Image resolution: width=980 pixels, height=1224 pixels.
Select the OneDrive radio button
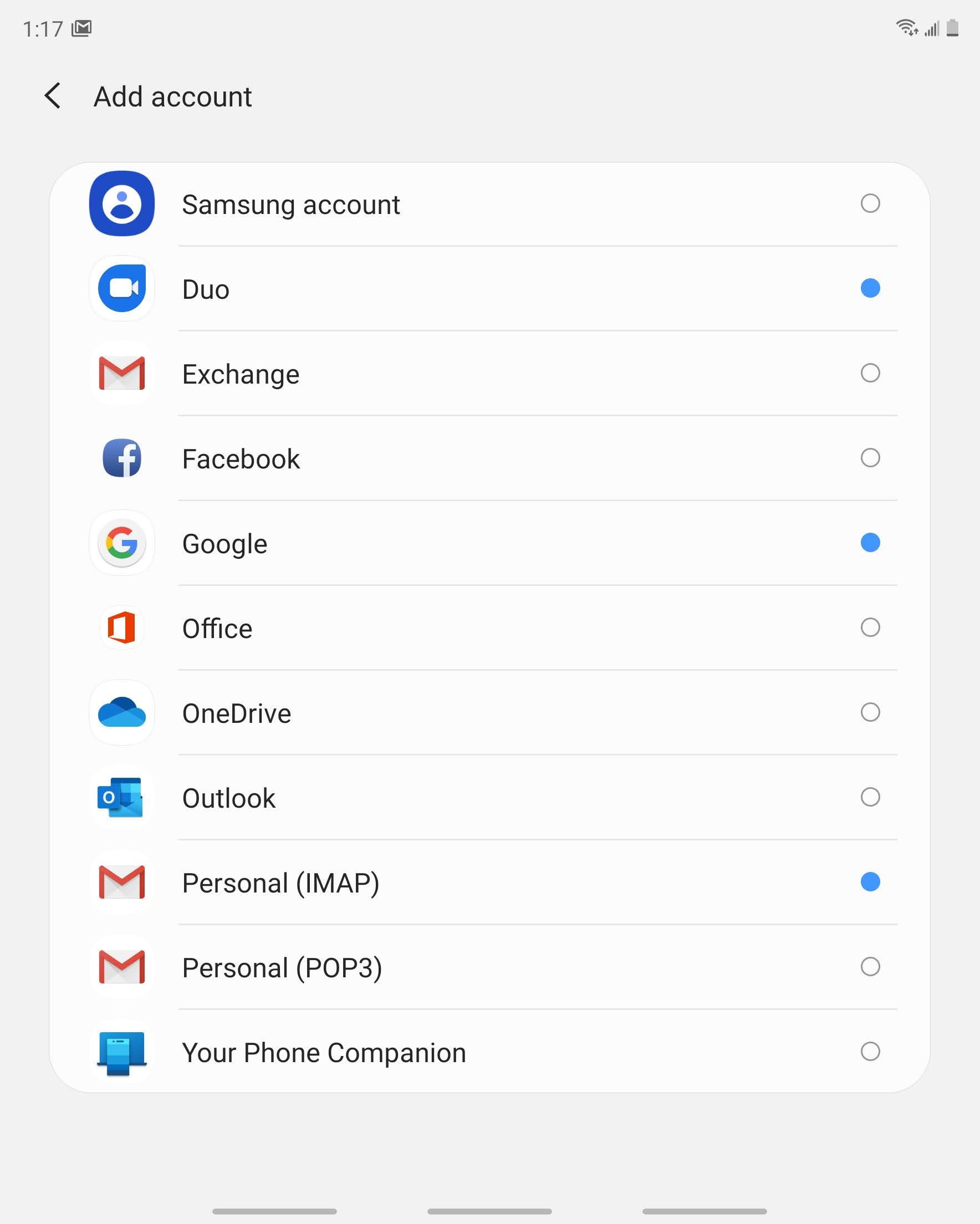click(870, 713)
